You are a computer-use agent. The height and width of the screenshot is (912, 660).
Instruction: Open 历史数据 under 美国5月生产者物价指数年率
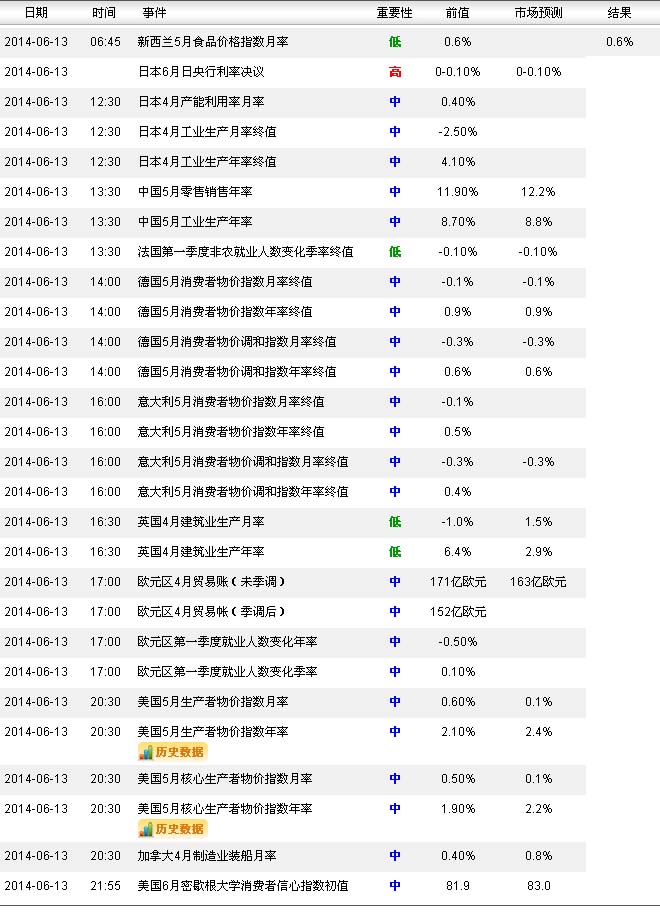[x=172, y=751]
